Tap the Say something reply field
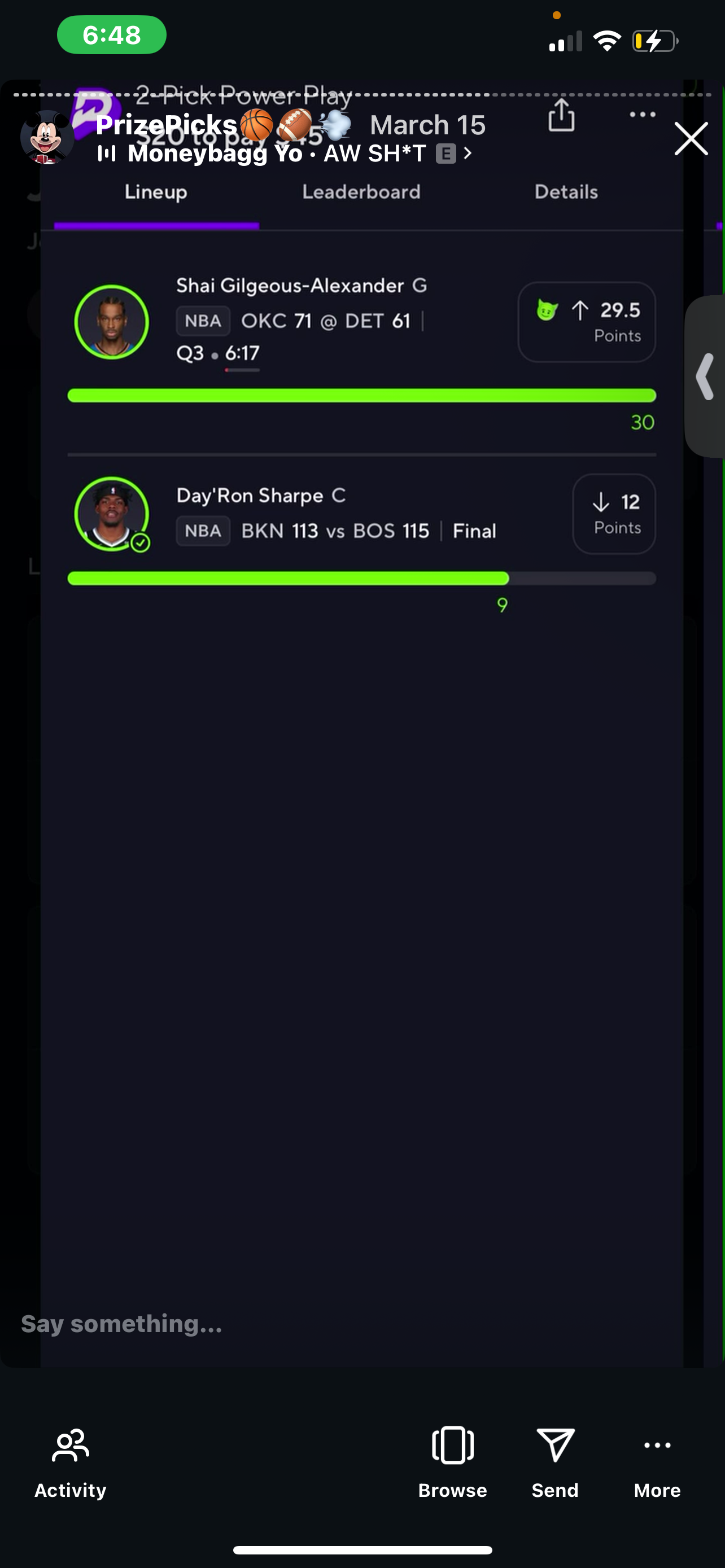The width and height of the screenshot is (725, 1568). [x=243, y=1323]
